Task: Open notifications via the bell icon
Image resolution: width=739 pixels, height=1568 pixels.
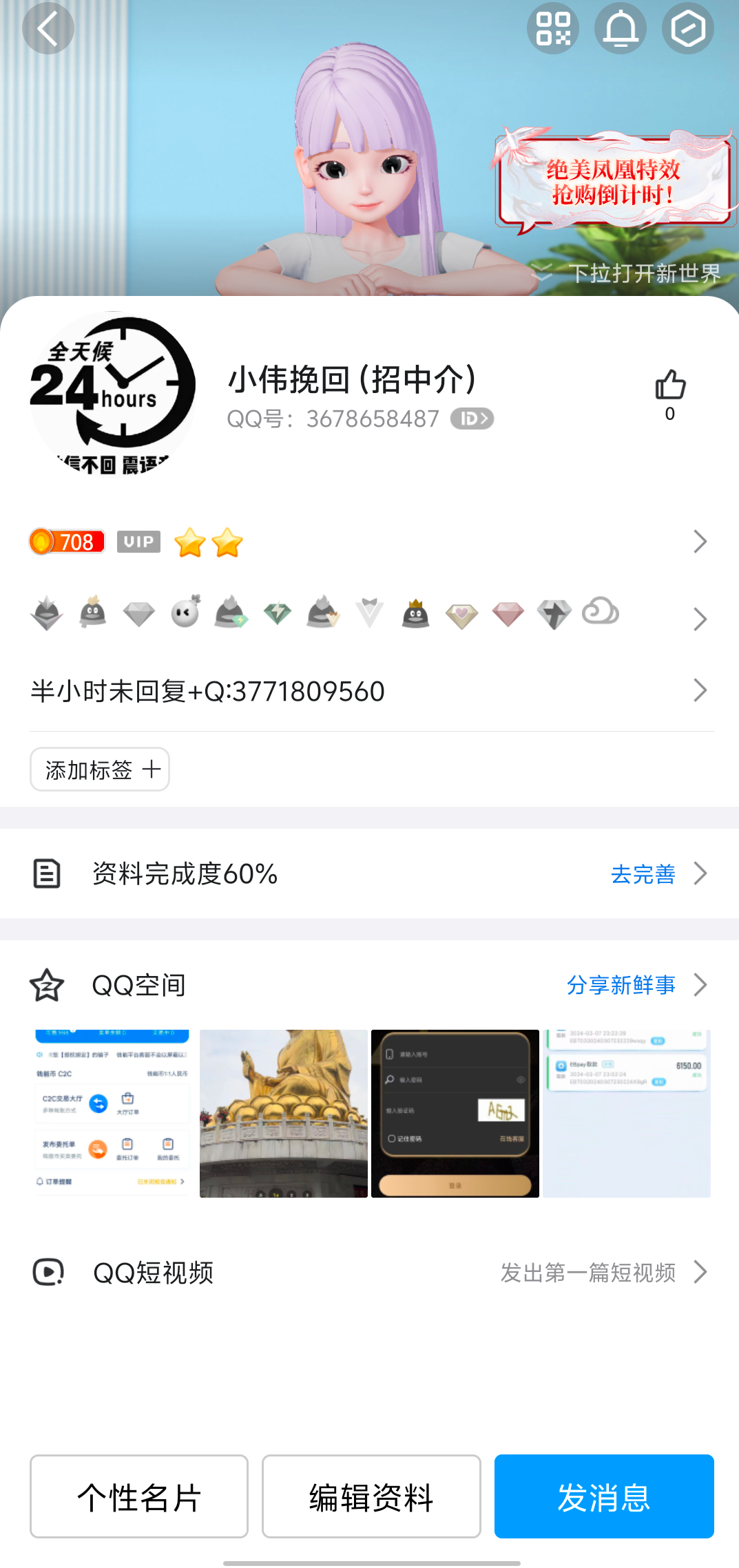Action: [x=619, y=28]
